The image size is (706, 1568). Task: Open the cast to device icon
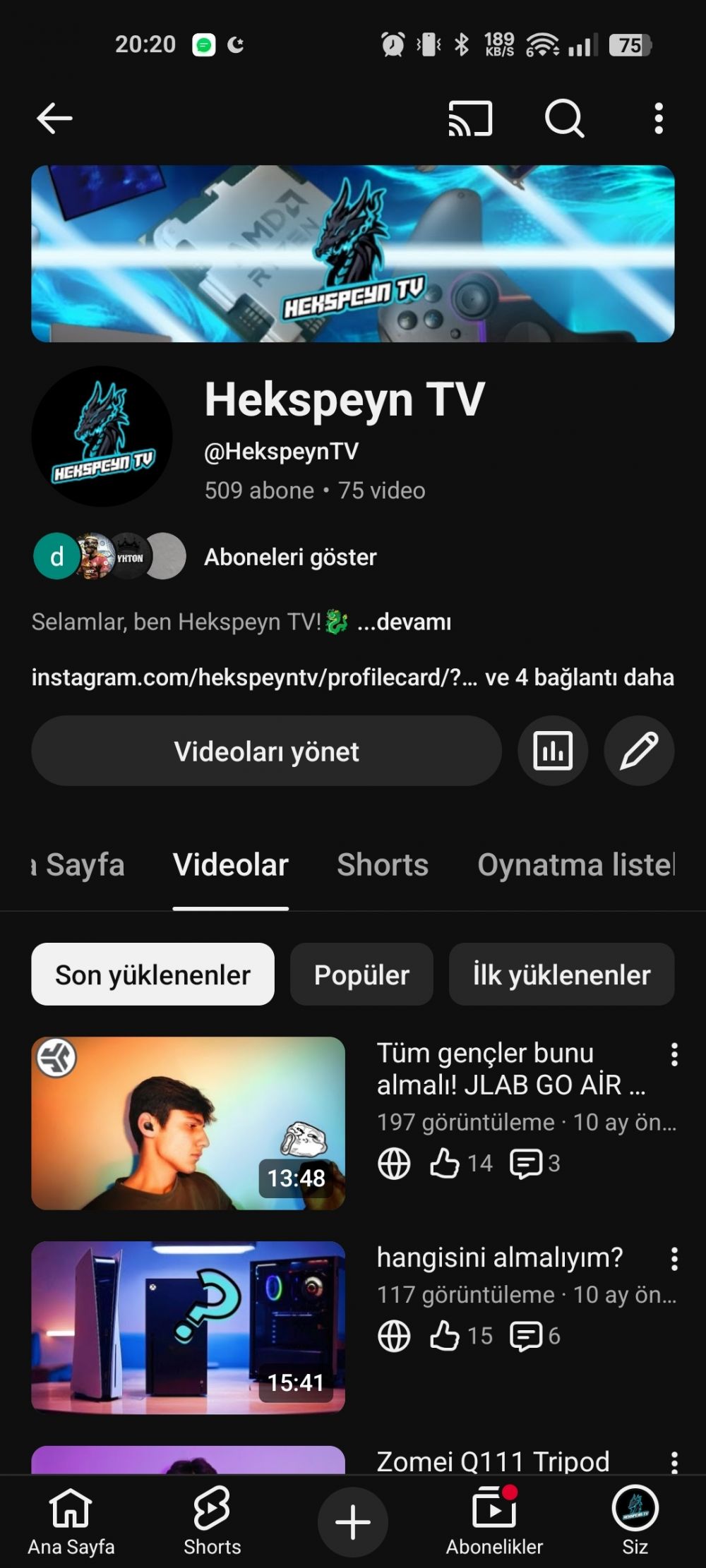[470, 118]
